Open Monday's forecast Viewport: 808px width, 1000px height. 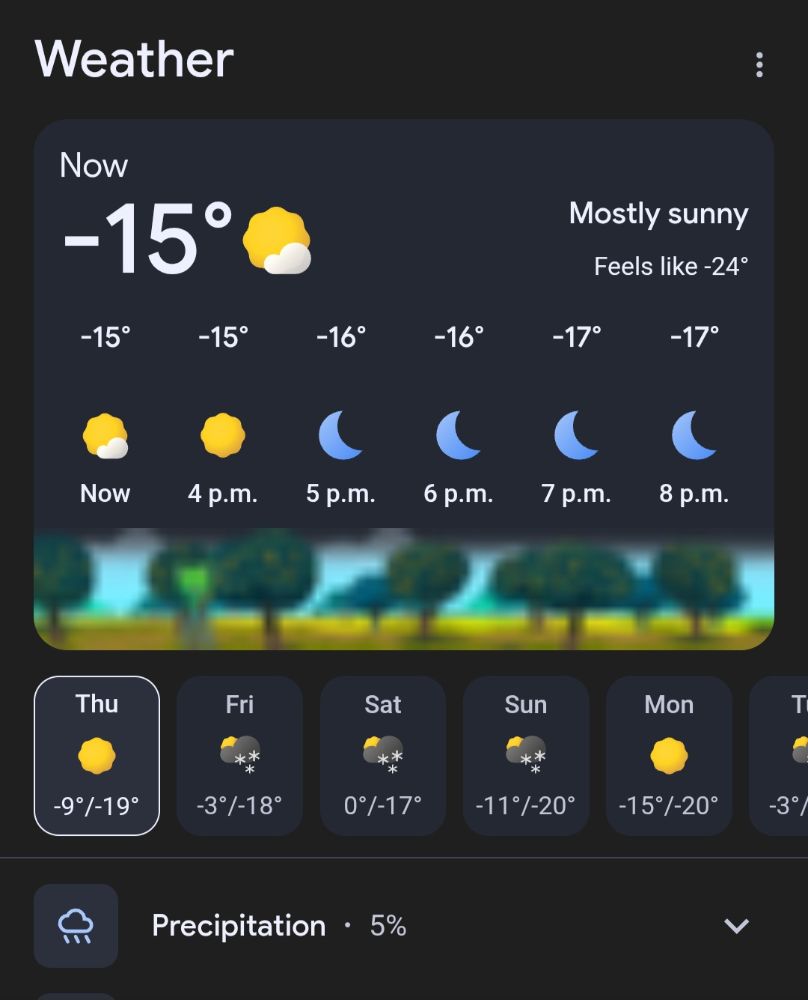(x=669, y=755)
